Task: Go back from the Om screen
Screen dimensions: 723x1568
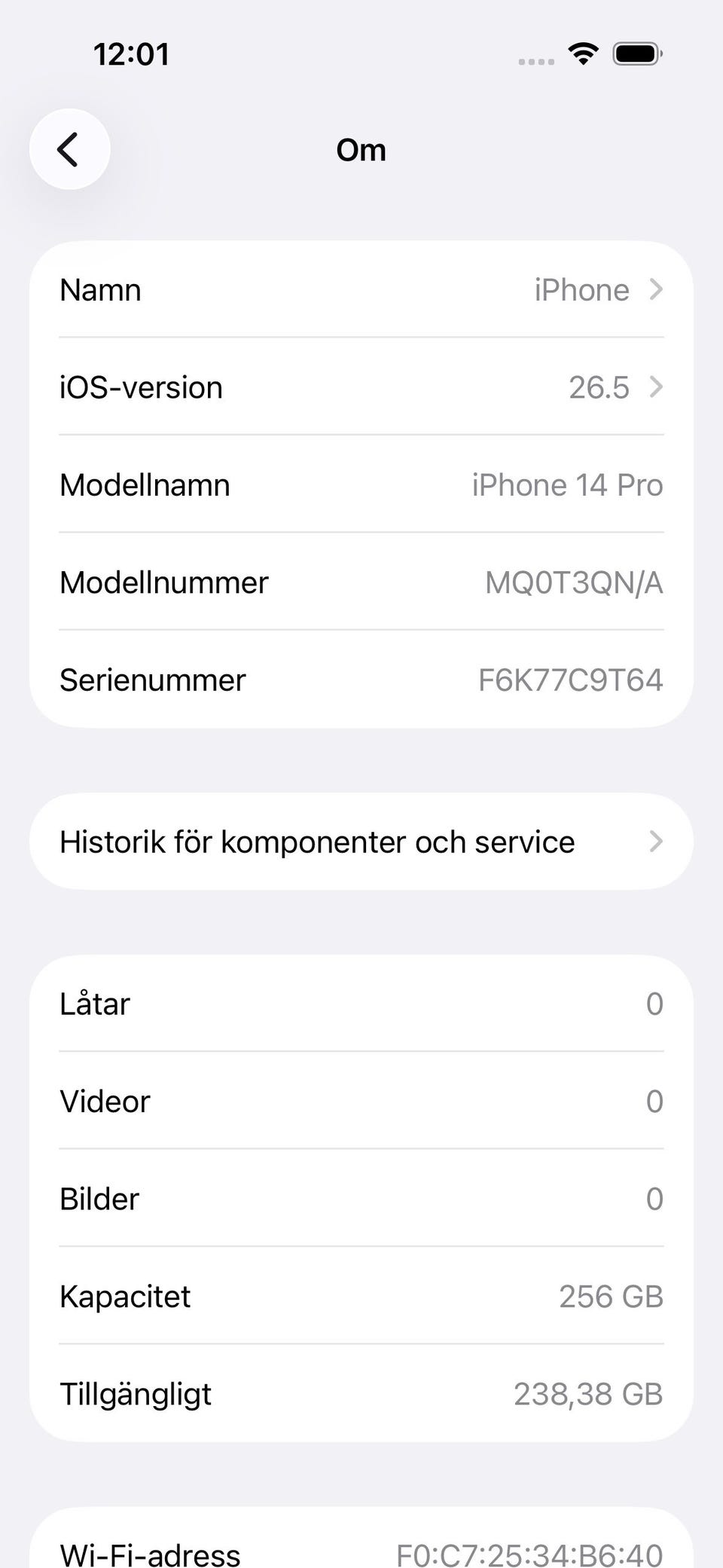Action: [69, 149]
